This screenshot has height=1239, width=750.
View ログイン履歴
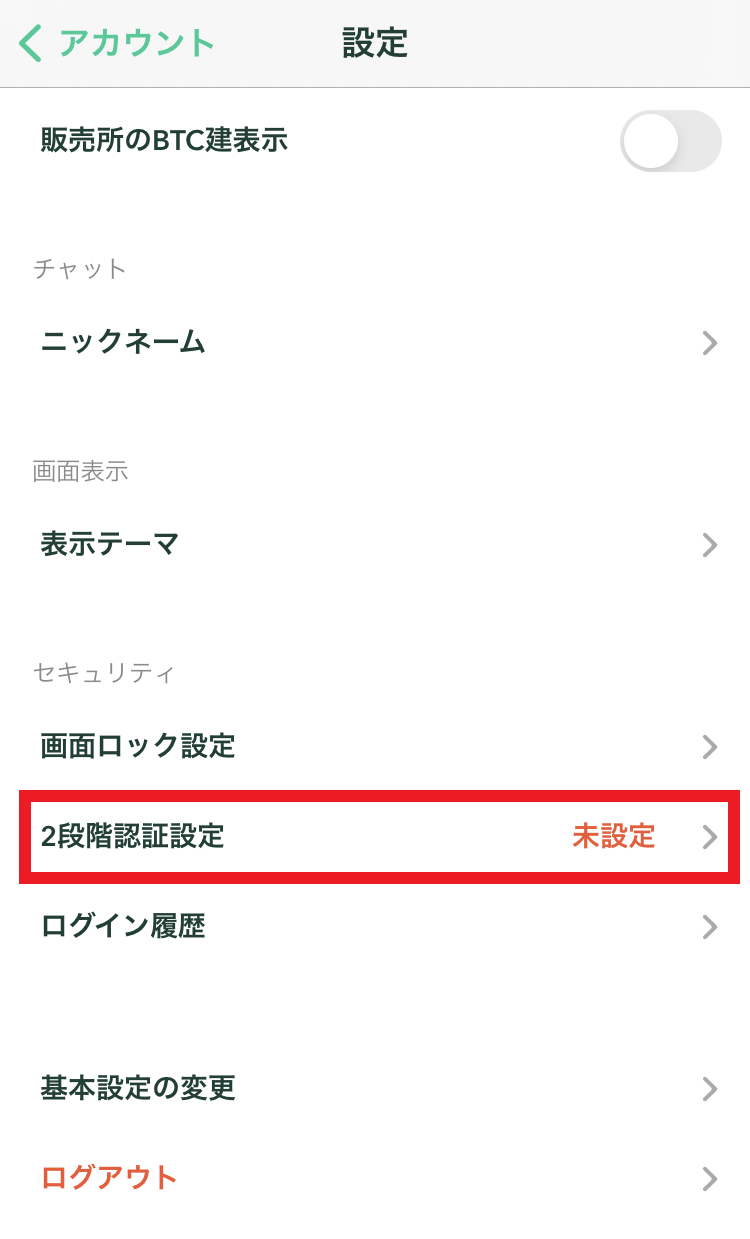pos(375,927)
